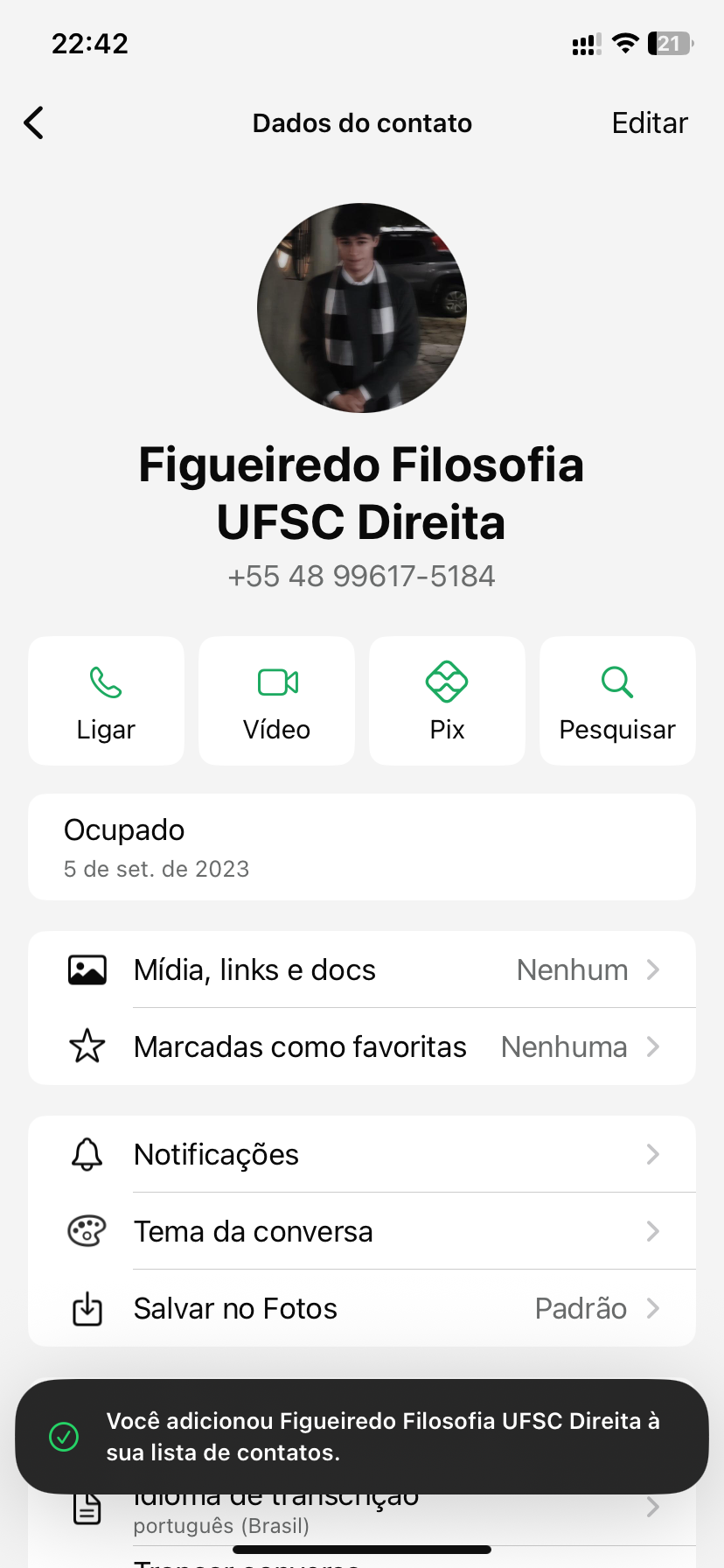724x1568 pixels.
Task: Go back from contact details
Action: pos(35,123)
